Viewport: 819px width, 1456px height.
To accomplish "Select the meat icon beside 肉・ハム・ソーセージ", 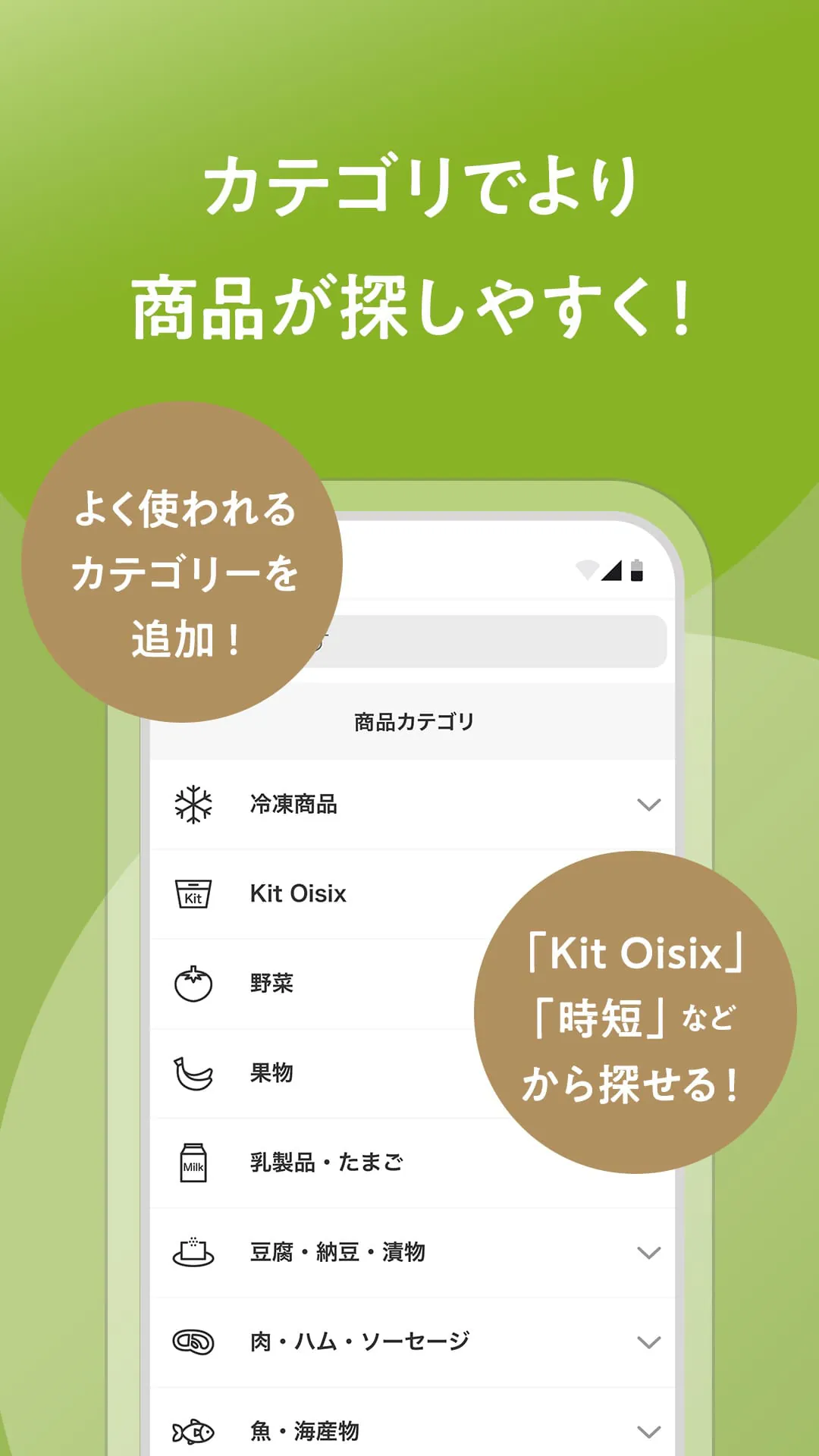I will click(x=193, y=1342).
